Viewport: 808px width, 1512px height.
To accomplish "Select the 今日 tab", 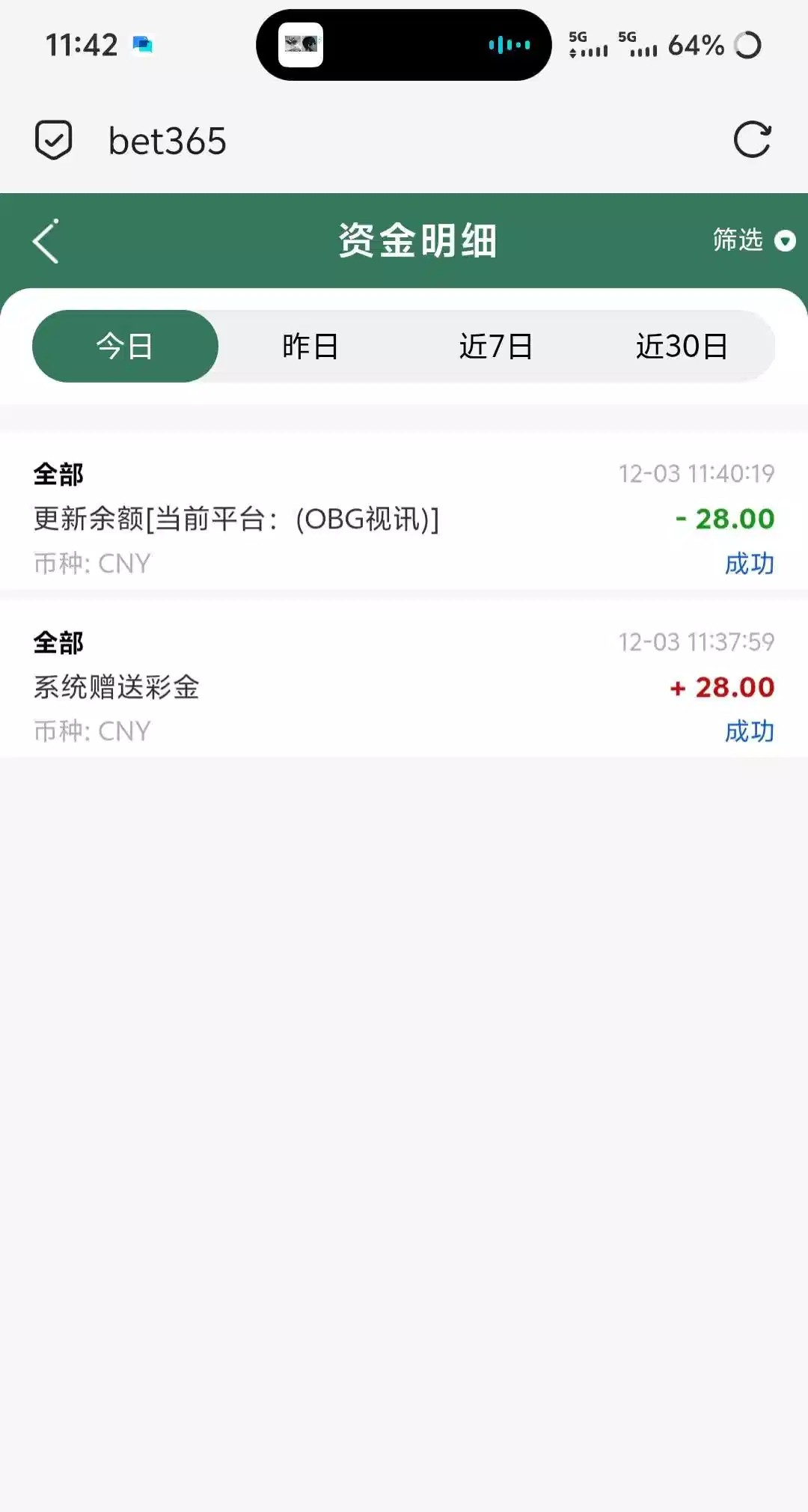I will pos(125,347).
